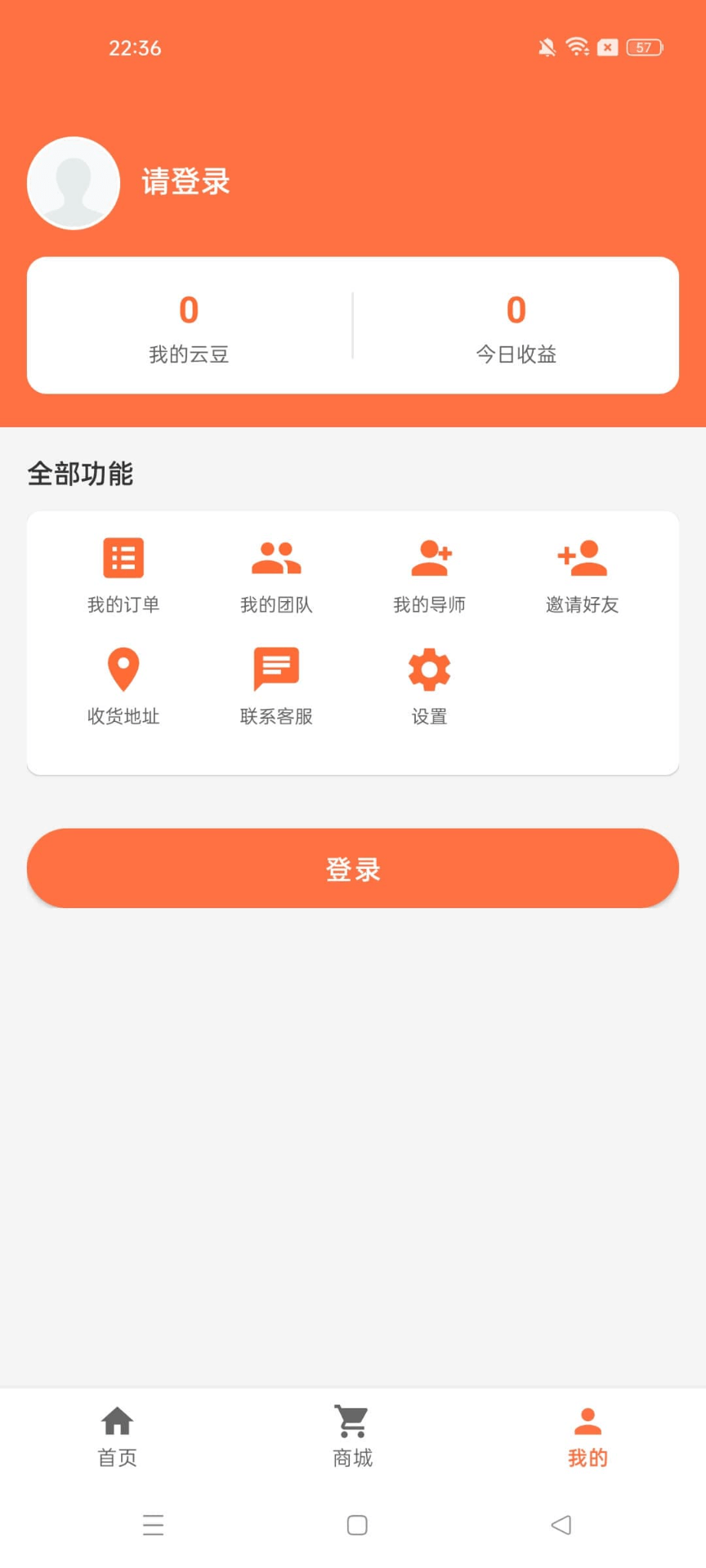Open 邀请好友 (Invite Friends) icon
Image resolution: width=706 pixels, height=1568 pixels.
pyautogui.click(x=581, y=558)
